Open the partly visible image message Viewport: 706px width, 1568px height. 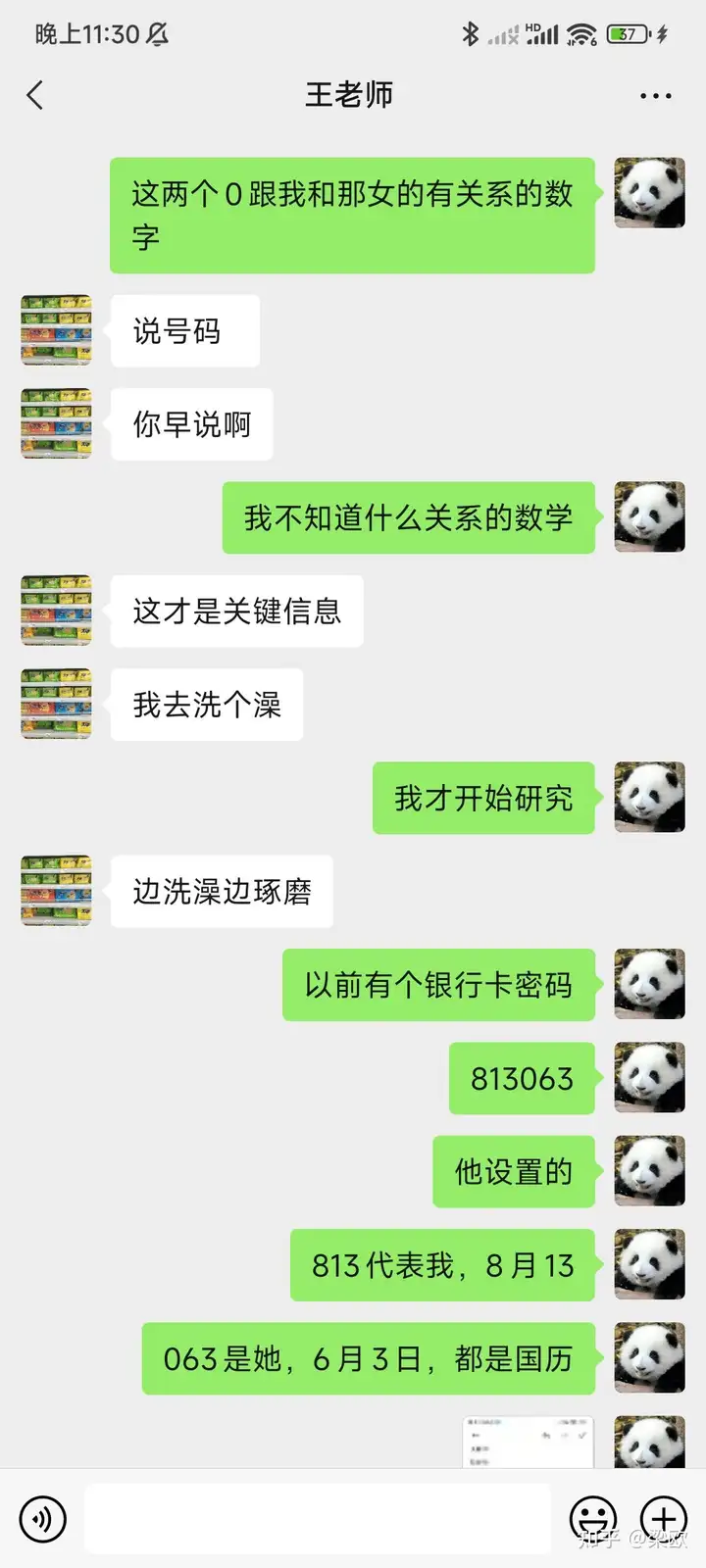(528, 1442)
